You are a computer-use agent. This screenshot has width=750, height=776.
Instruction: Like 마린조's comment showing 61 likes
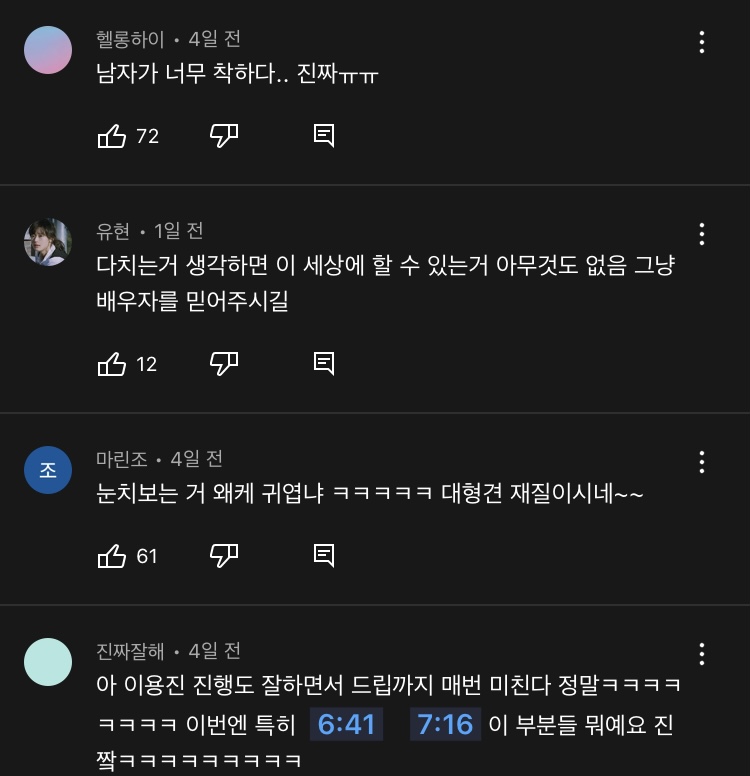pyautogui.click(x=114, y=557)
